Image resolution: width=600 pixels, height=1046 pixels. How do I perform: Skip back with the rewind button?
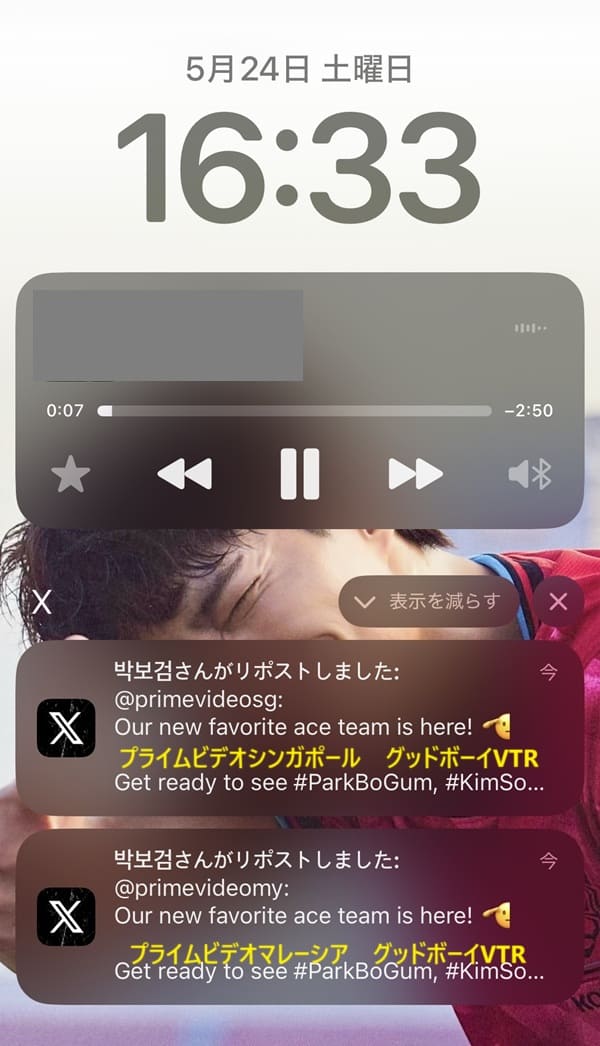tap(185, 473)
